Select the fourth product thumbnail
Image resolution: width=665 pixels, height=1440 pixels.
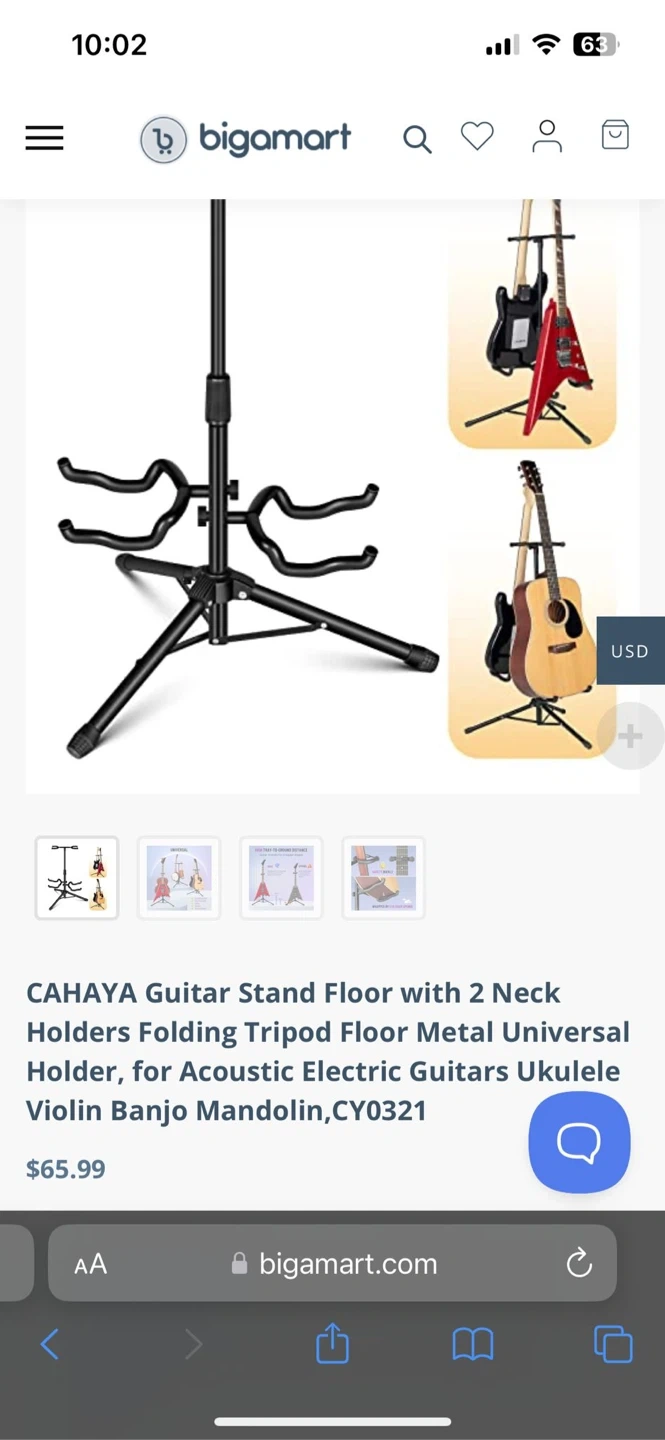[x=383, y=878]
